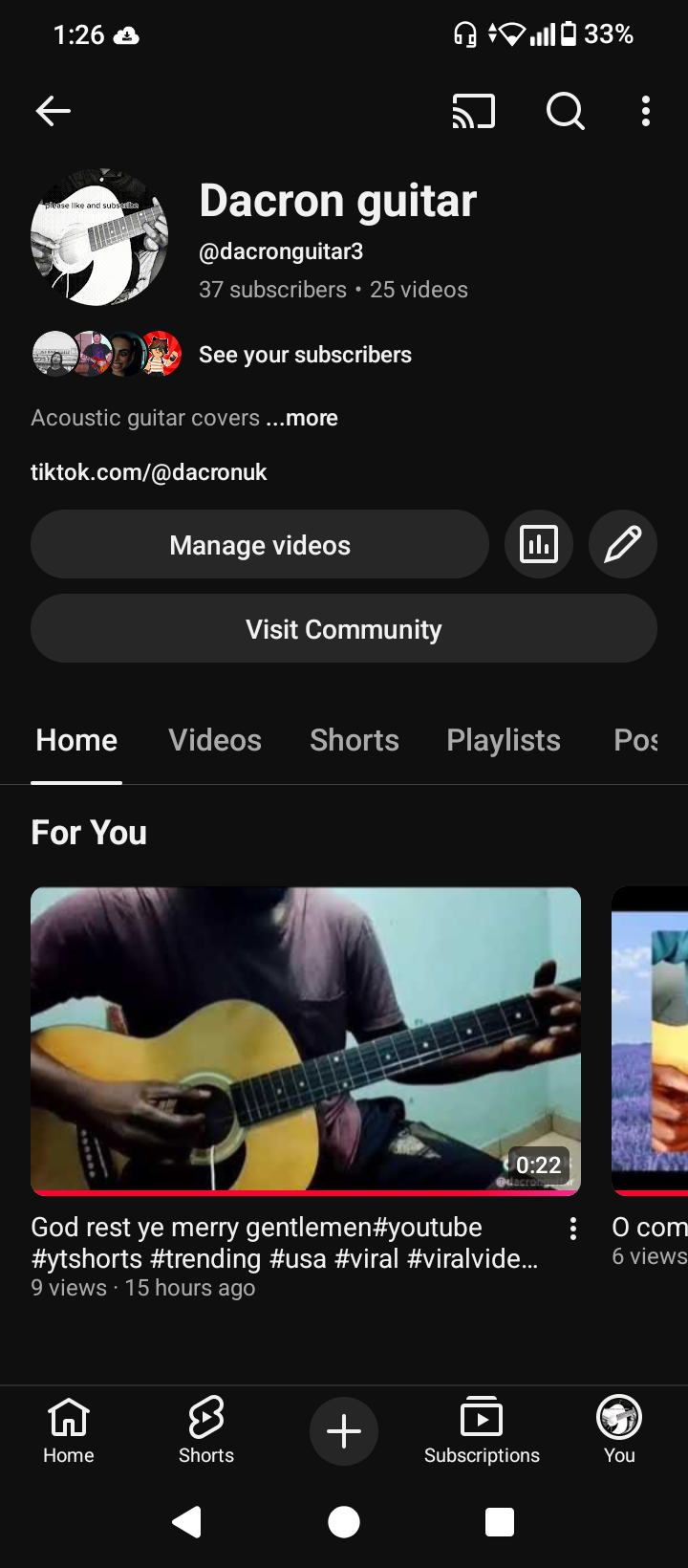Edit channel with the pencil icon

[x=623, y=545]
